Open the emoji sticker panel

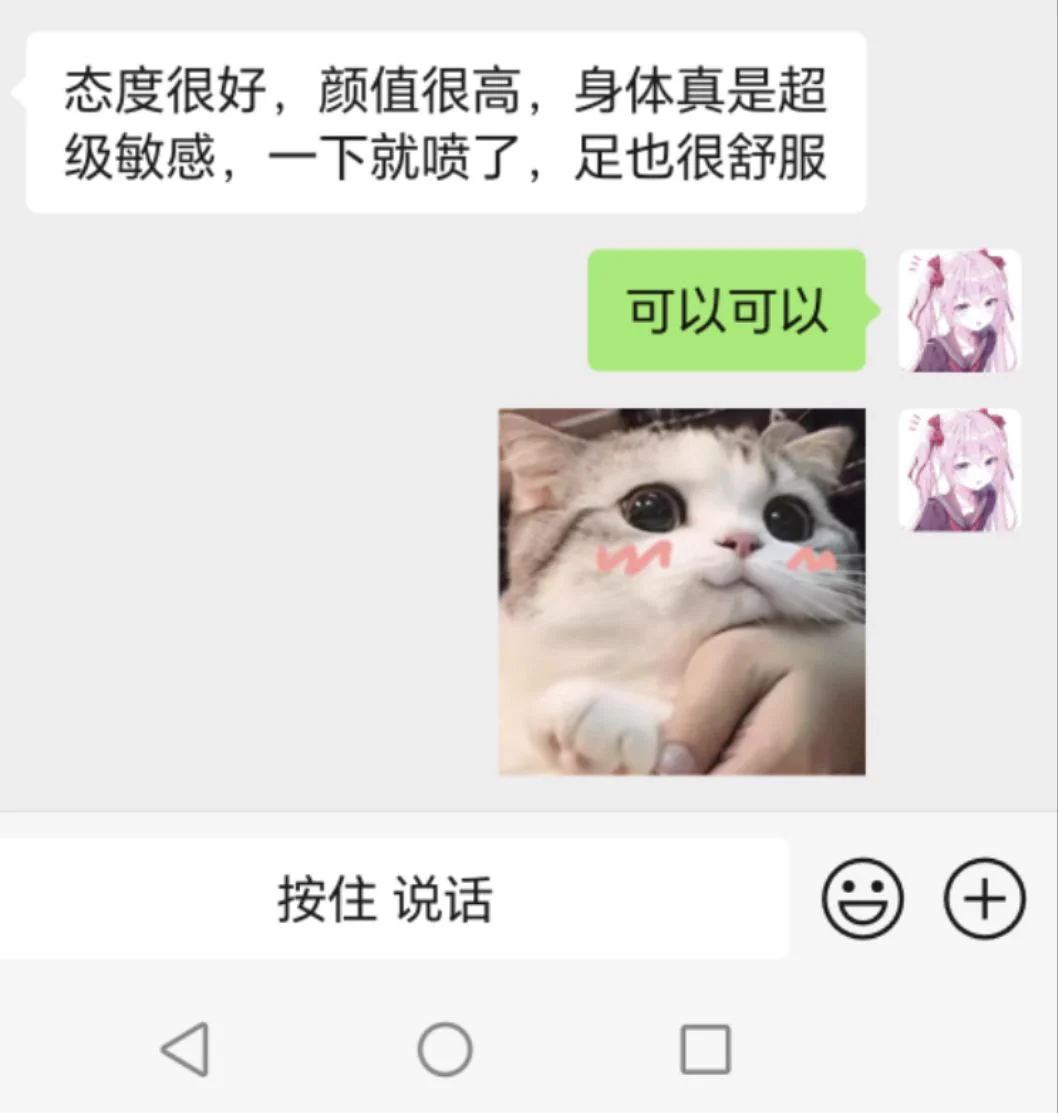[x=862, y=898]
